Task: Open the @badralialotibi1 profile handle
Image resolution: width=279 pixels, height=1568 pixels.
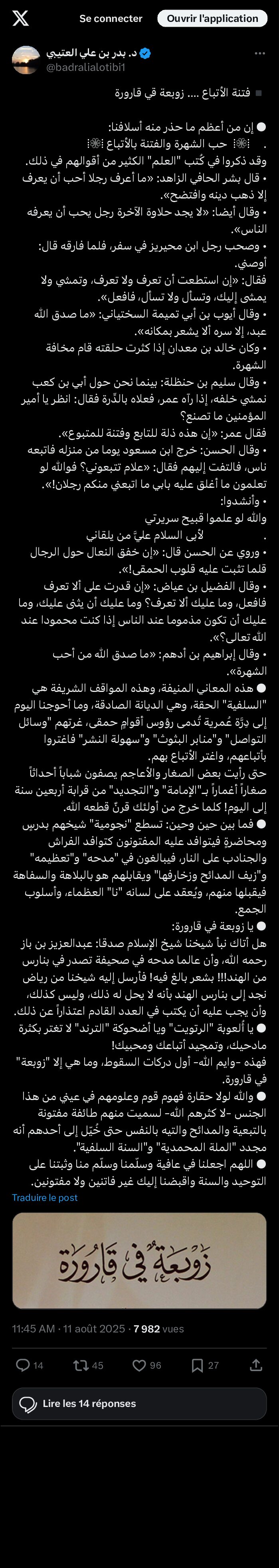Action: (x=85, y=68)
